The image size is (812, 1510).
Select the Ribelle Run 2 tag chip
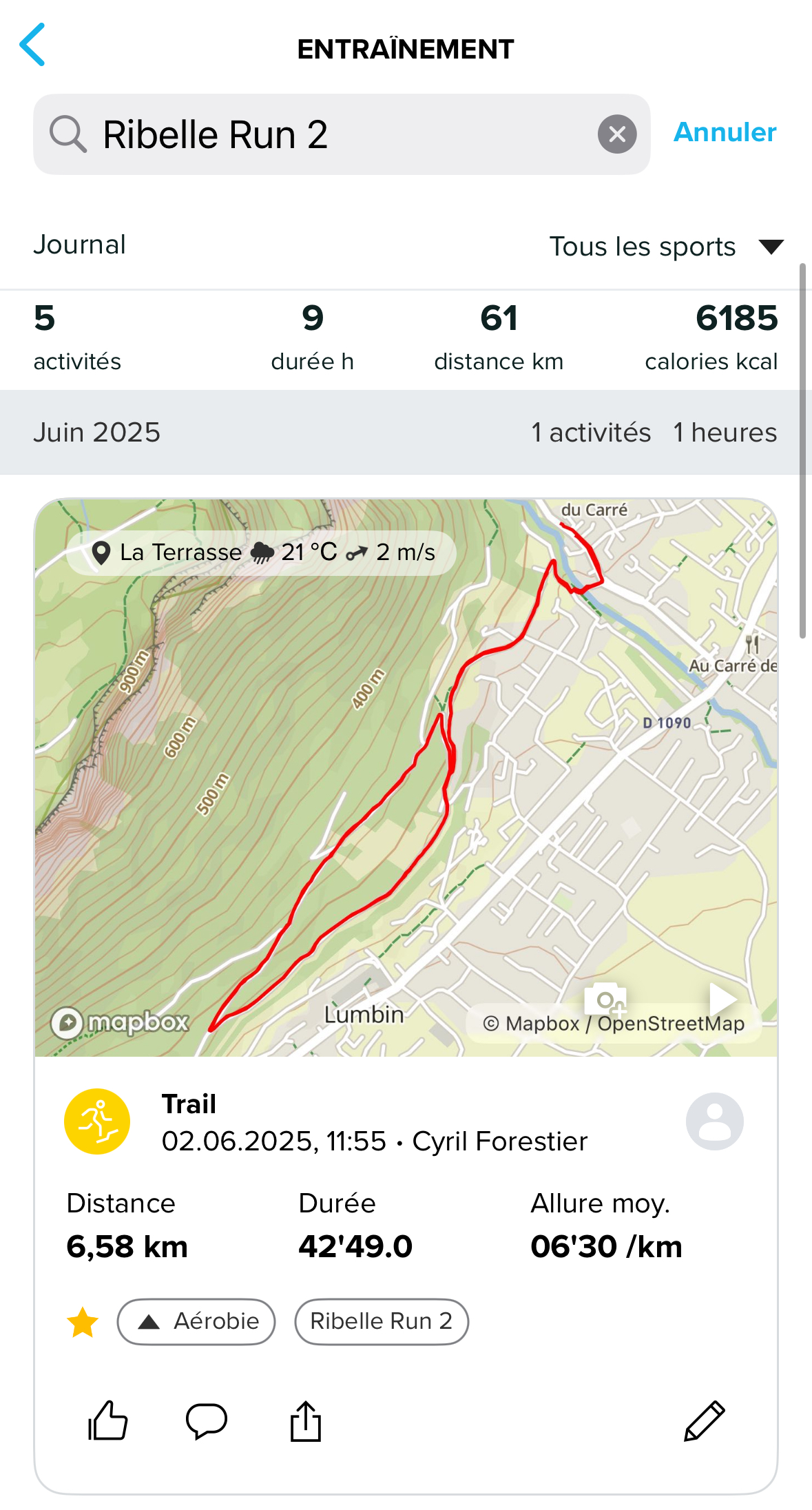pos(382,1321)
